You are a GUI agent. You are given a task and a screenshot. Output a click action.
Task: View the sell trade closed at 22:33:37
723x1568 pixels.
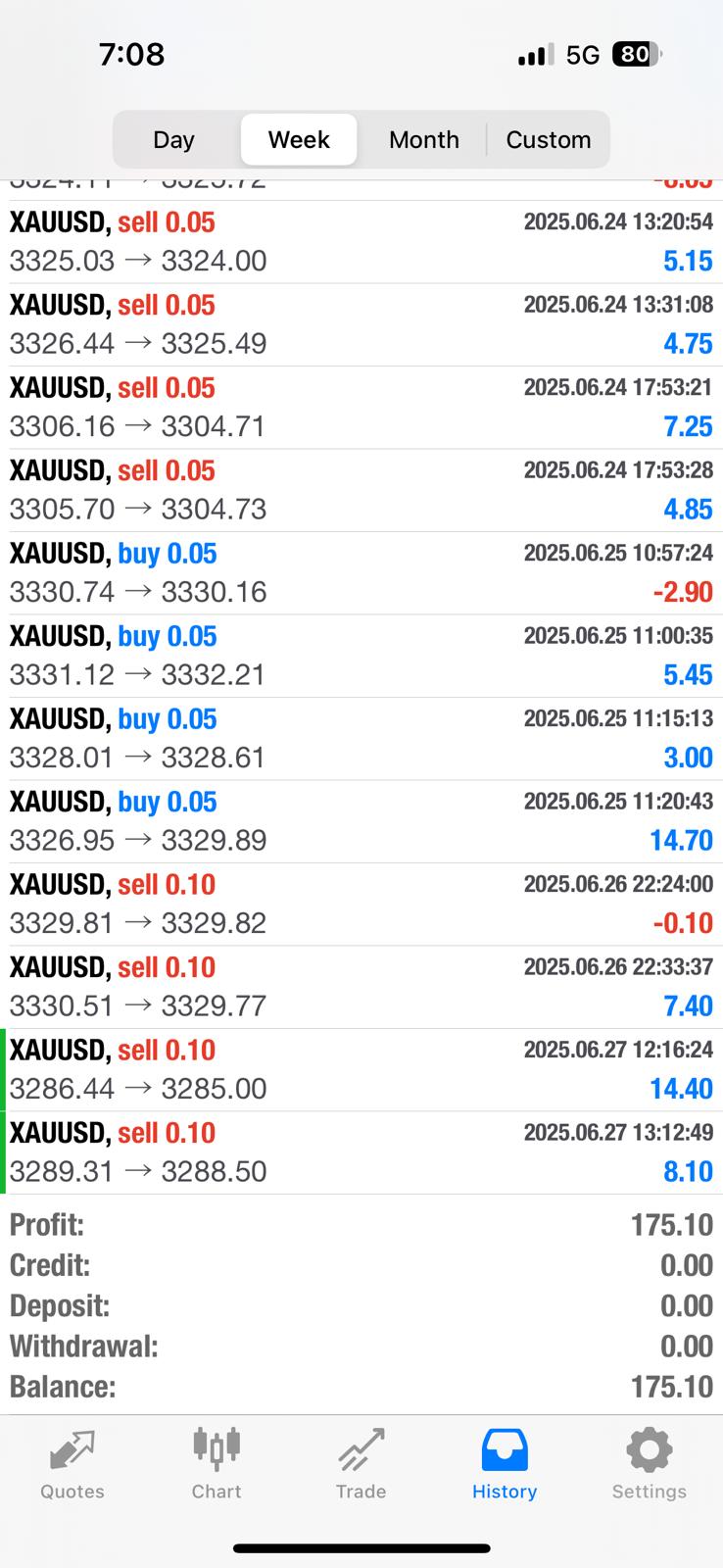pos(361,987)
